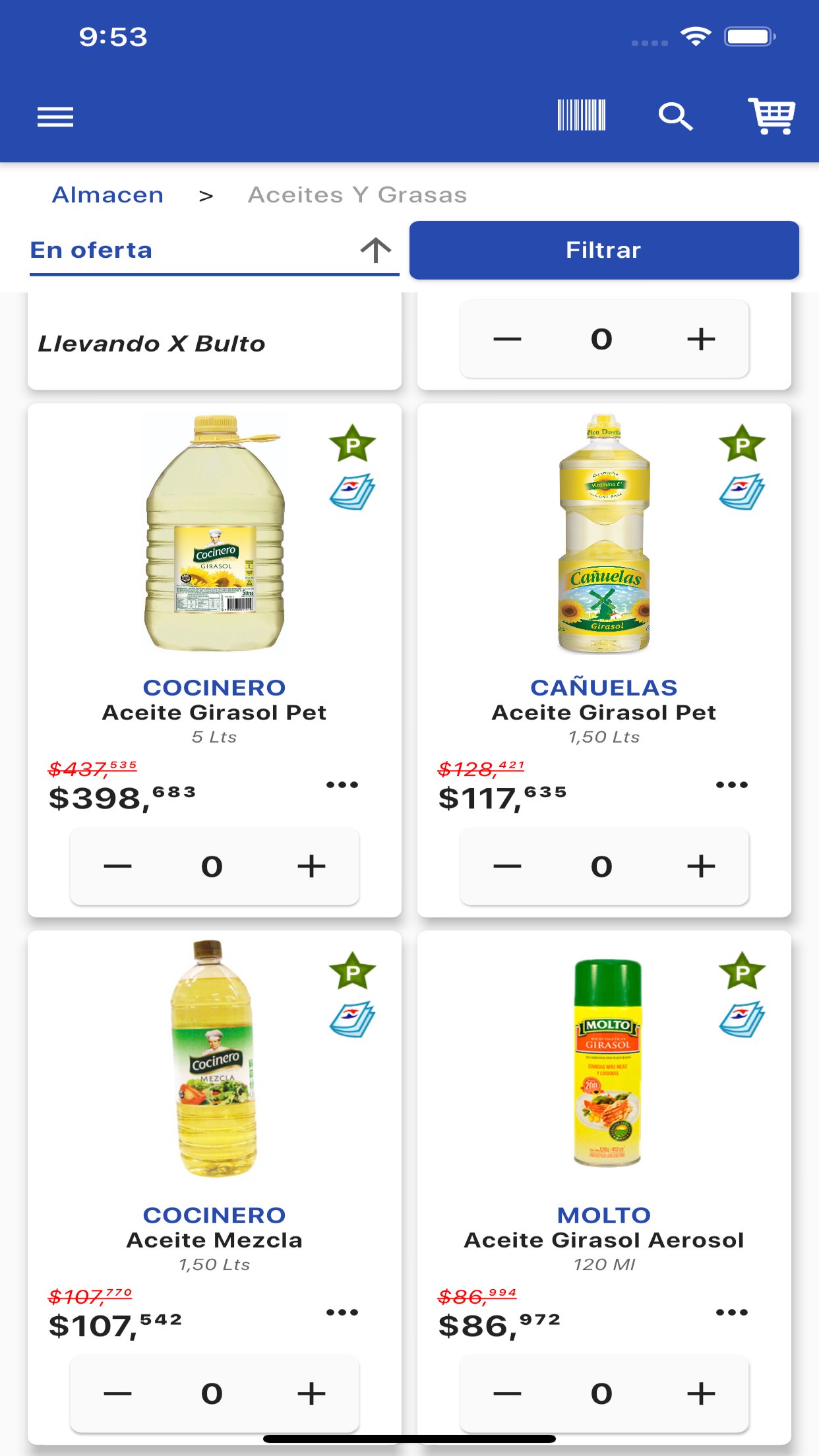The height and width of the screenshot is (1456, 819).
Task: Increase Molto Aceite Girasol Aerosol quantity
Action: coord(701,1394)
